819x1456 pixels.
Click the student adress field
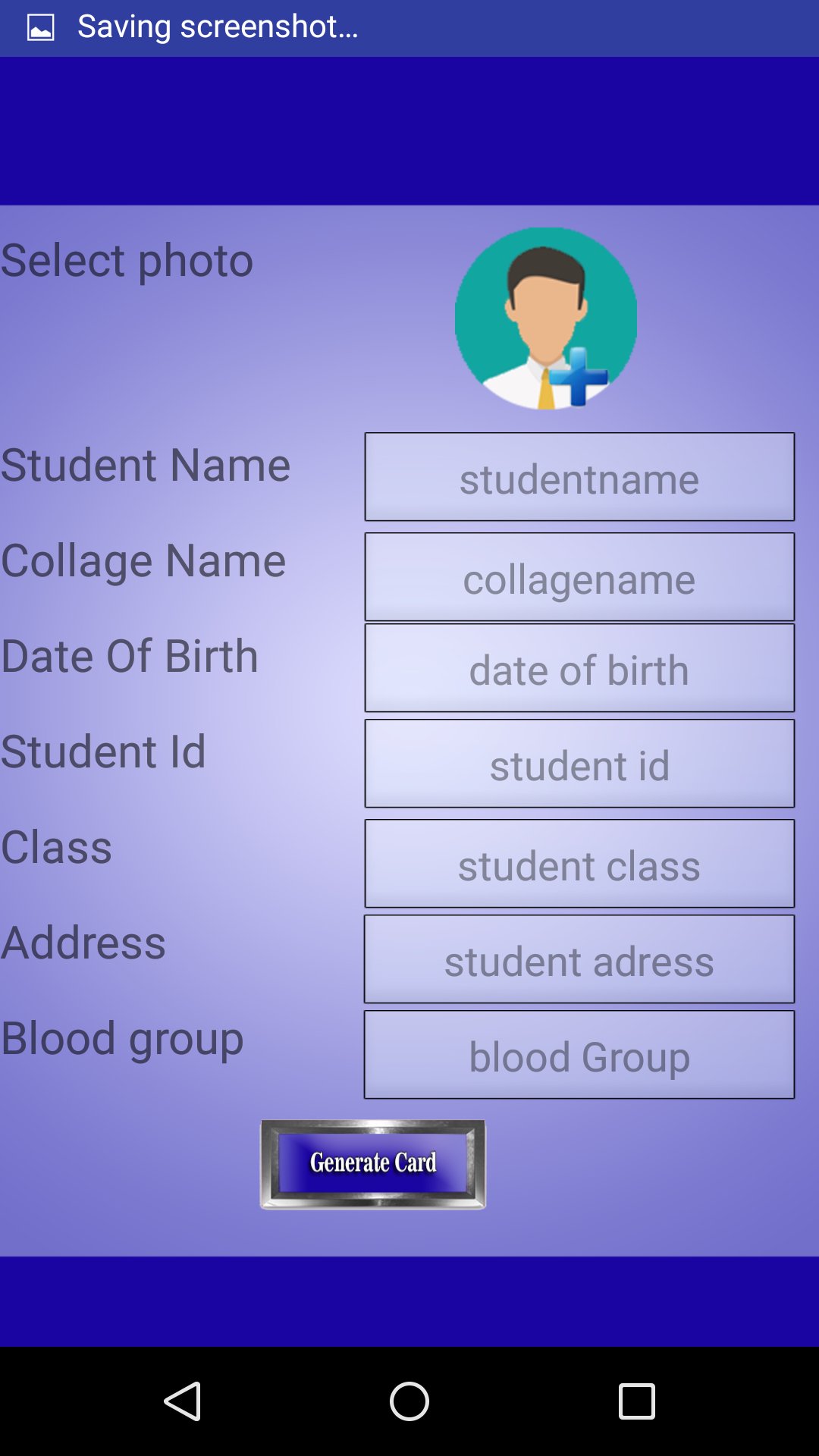click(579, 959)
